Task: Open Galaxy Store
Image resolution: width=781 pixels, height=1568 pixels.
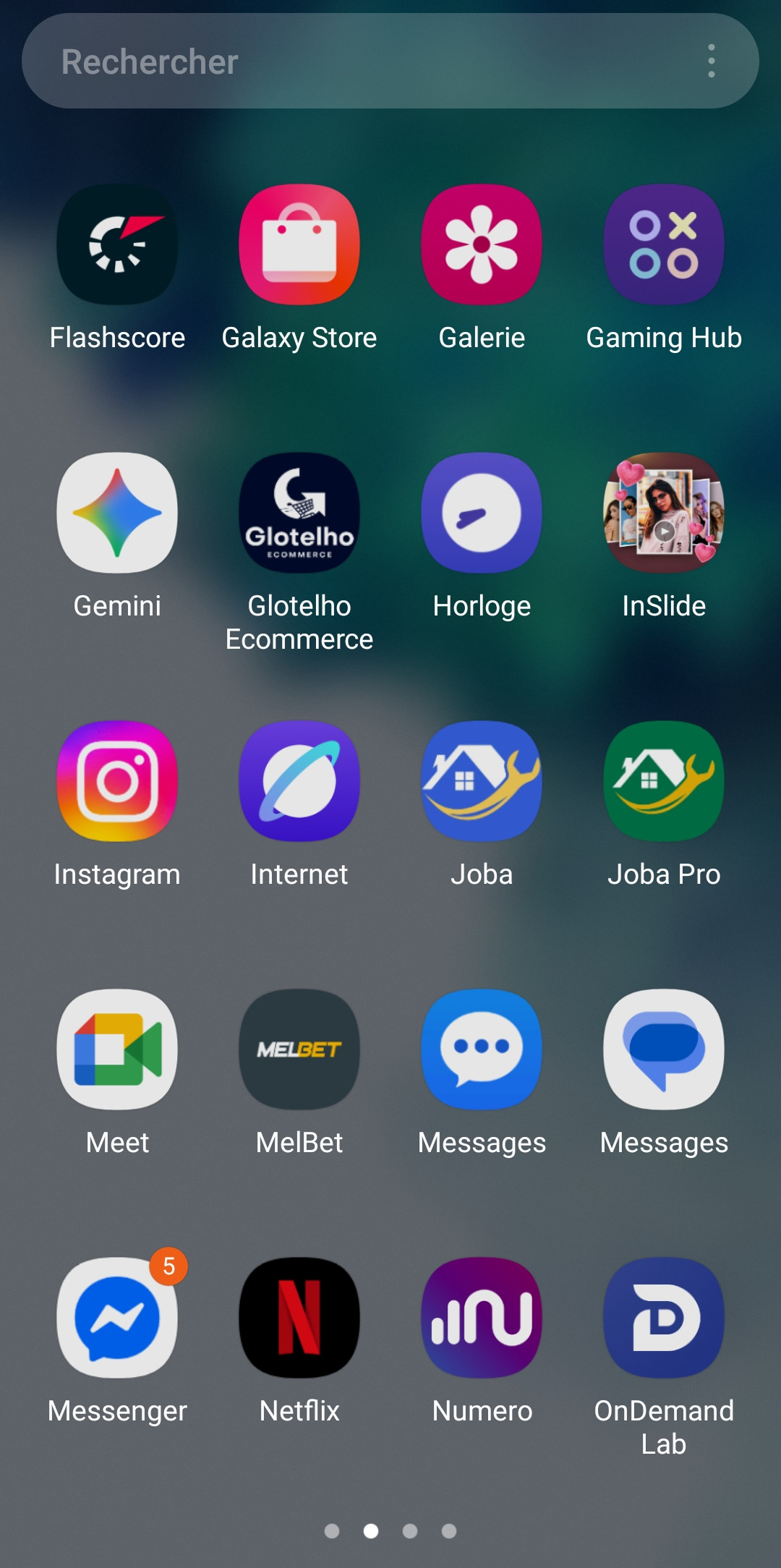Action: point(299,244)
